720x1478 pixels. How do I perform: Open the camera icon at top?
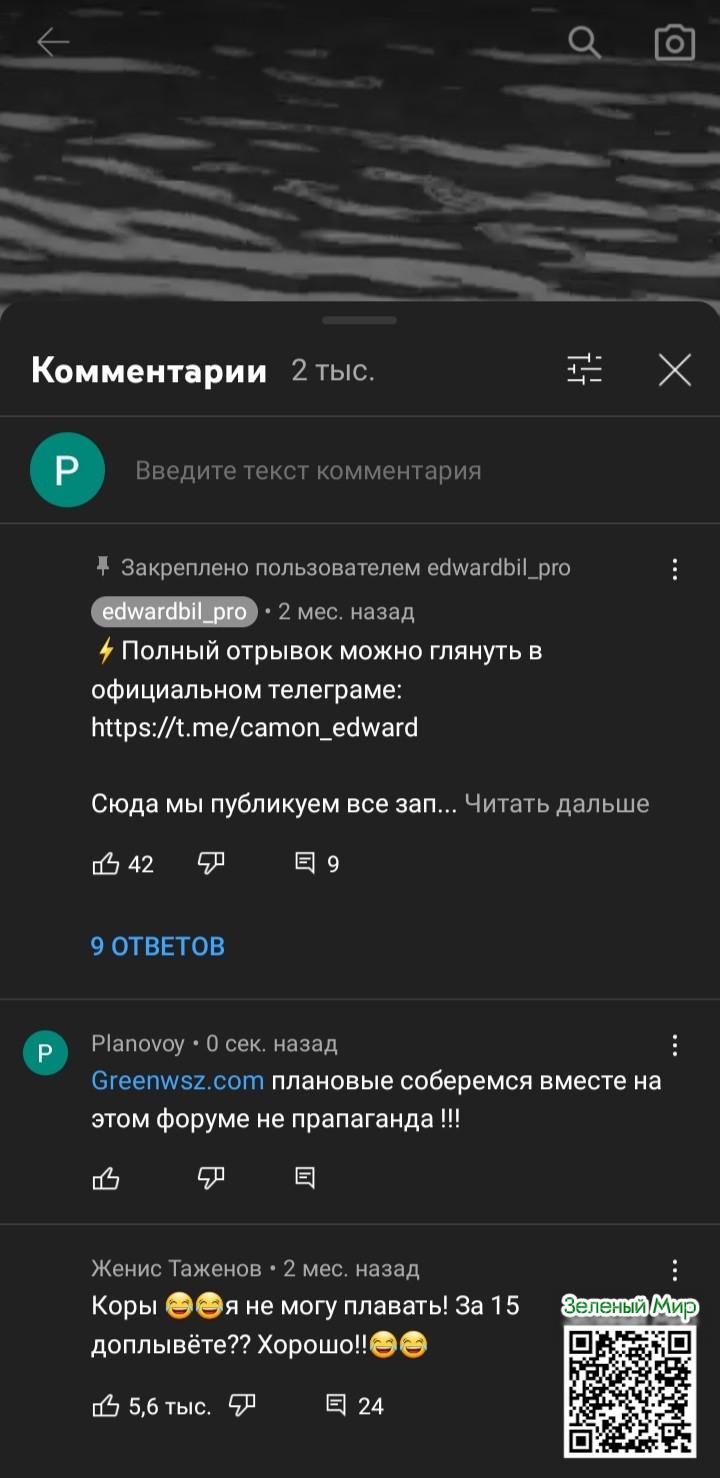(x=674, y=42)
